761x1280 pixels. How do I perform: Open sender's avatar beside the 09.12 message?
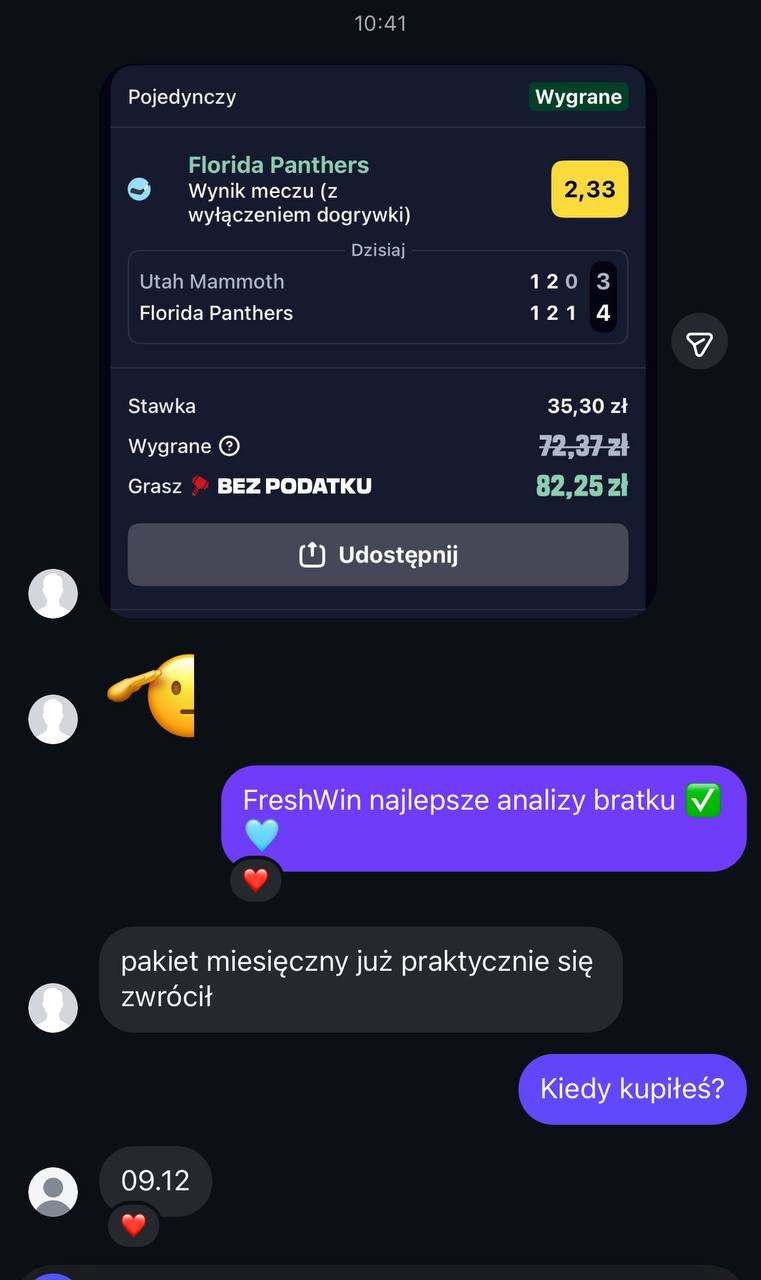tap(53, 1191)
